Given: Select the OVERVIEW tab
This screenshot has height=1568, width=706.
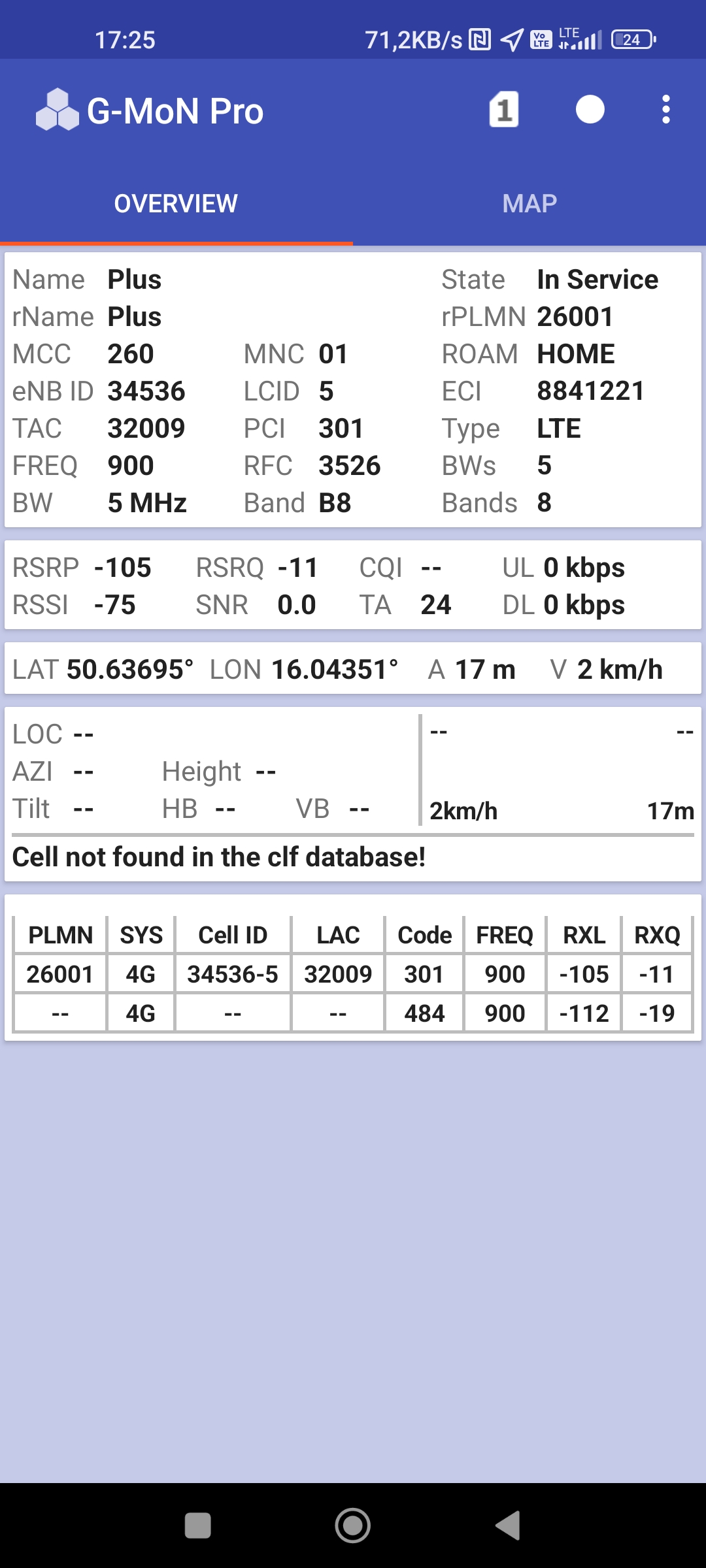Looking at the screenshot, I should 176,204.
